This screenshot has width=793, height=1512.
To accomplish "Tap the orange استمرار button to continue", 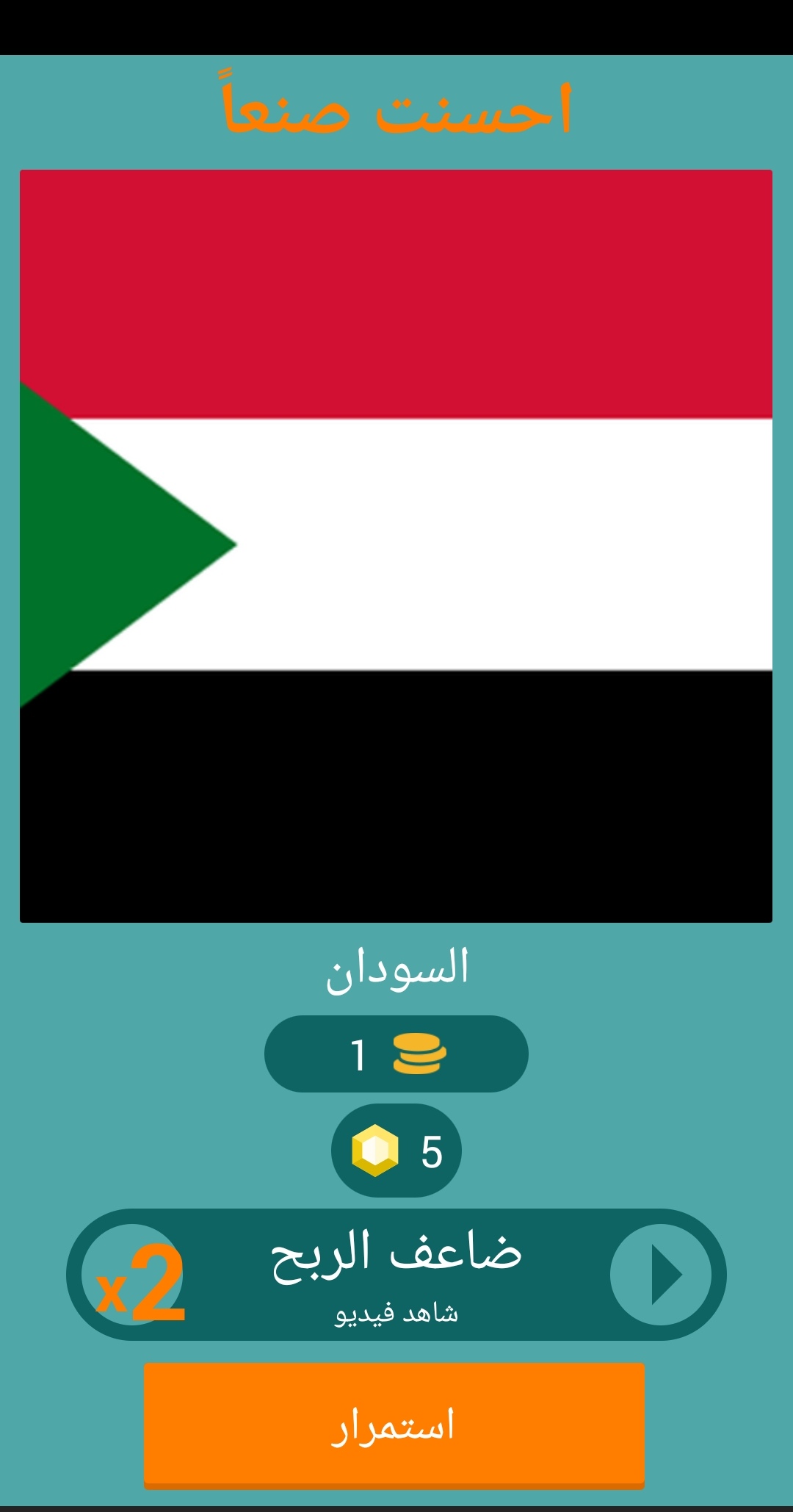I will coord(394,1426).
